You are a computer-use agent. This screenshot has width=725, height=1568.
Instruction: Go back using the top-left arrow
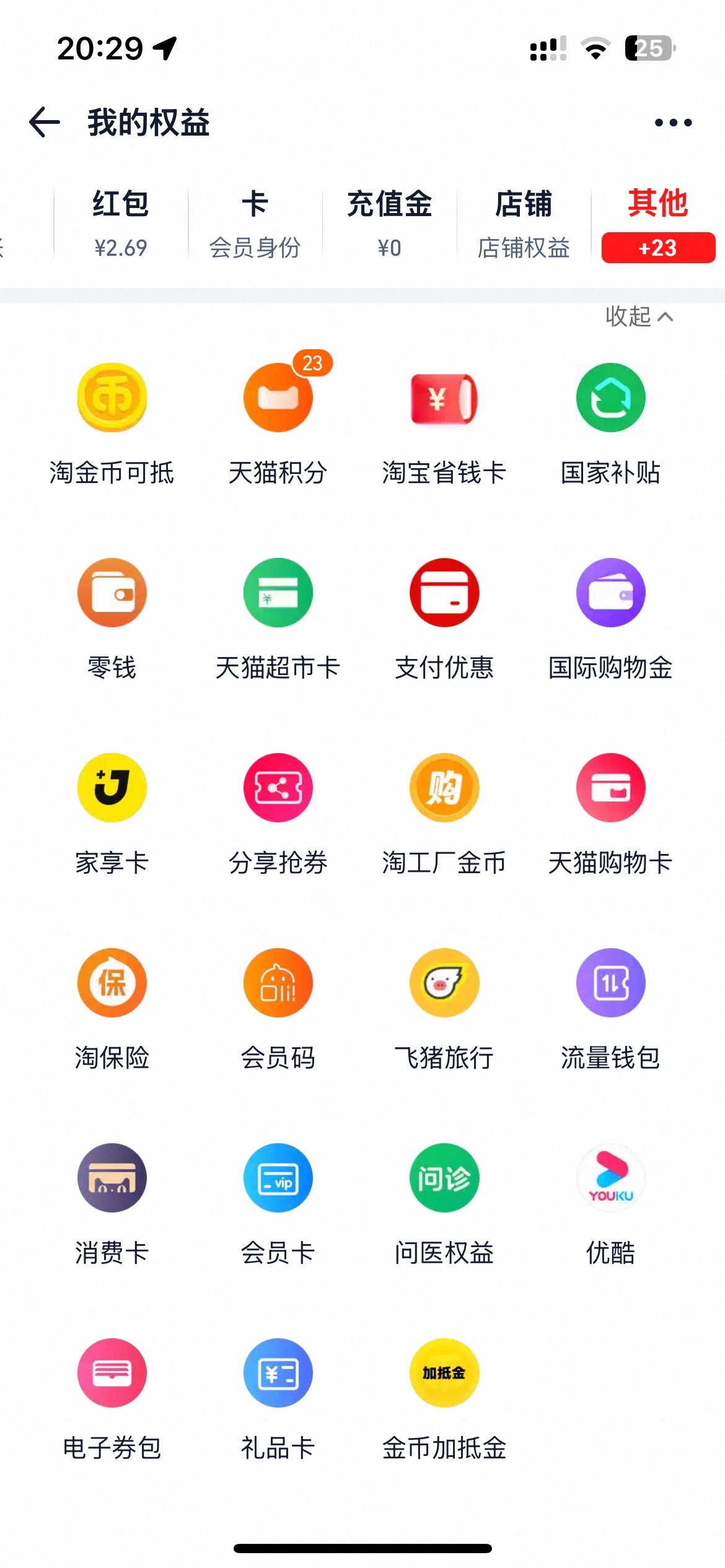45,122
